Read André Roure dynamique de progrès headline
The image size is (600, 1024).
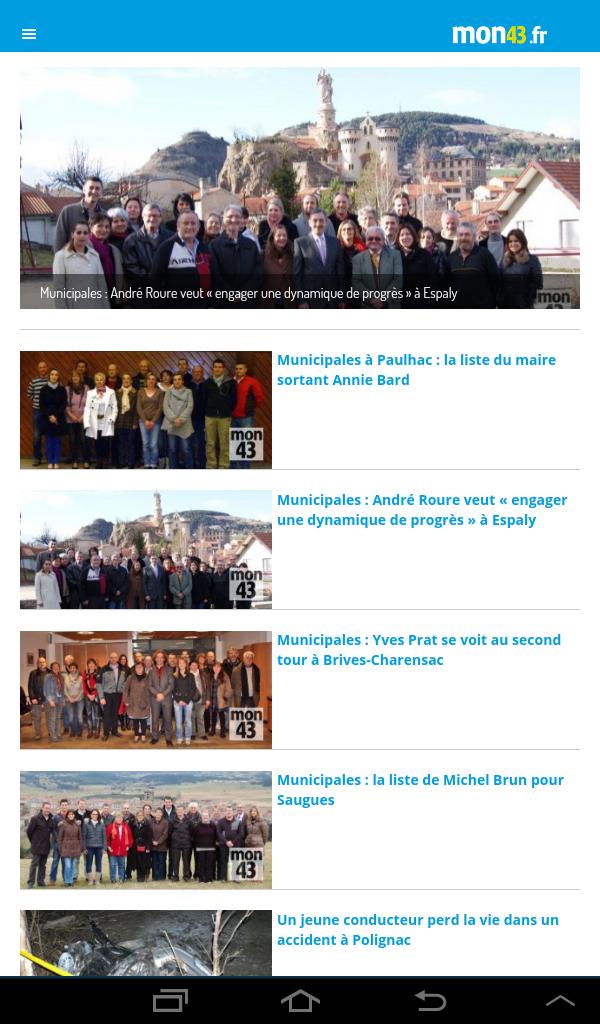coord(421,510)
